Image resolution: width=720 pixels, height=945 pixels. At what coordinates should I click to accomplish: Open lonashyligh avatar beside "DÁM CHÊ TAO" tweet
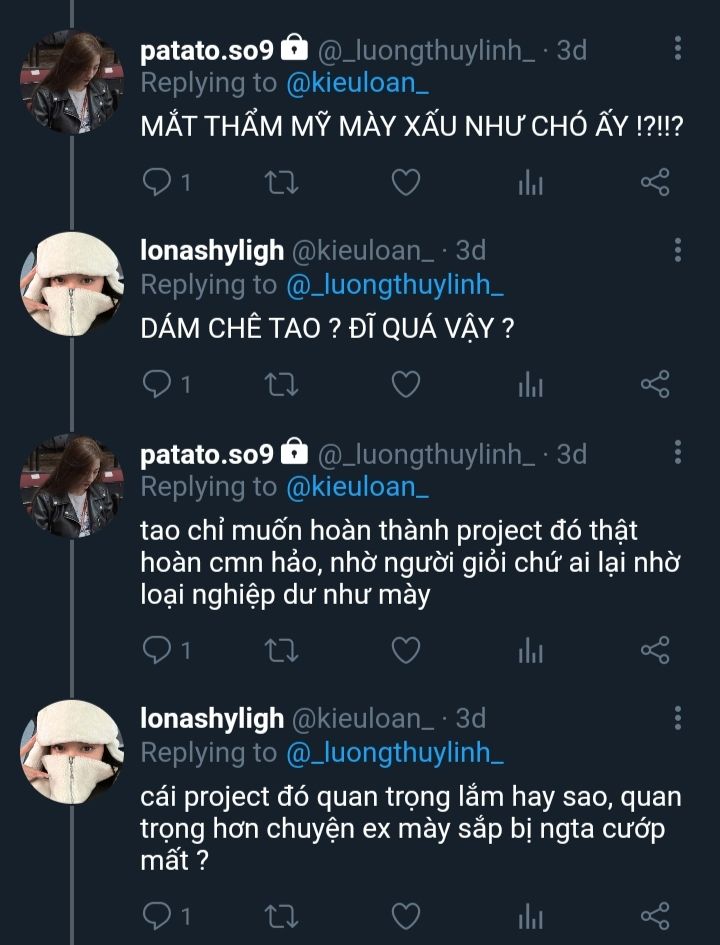point(72,284)
